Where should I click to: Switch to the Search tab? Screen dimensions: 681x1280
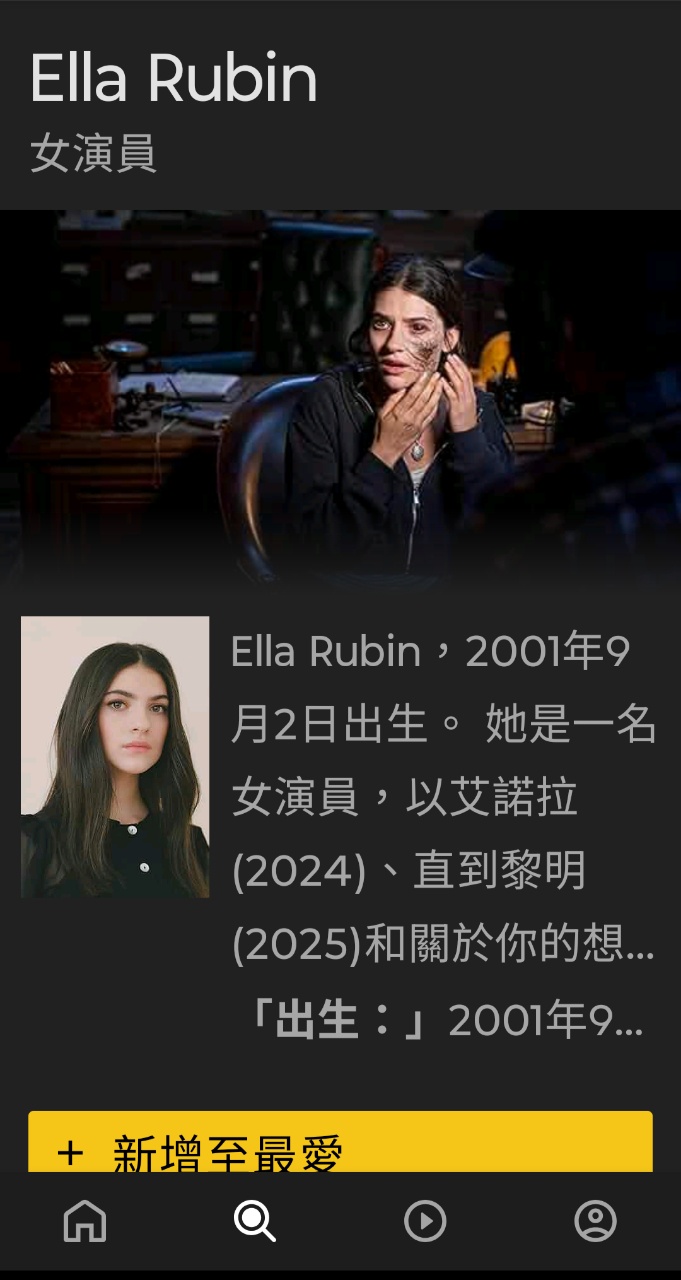click(x=254, y=1221)
